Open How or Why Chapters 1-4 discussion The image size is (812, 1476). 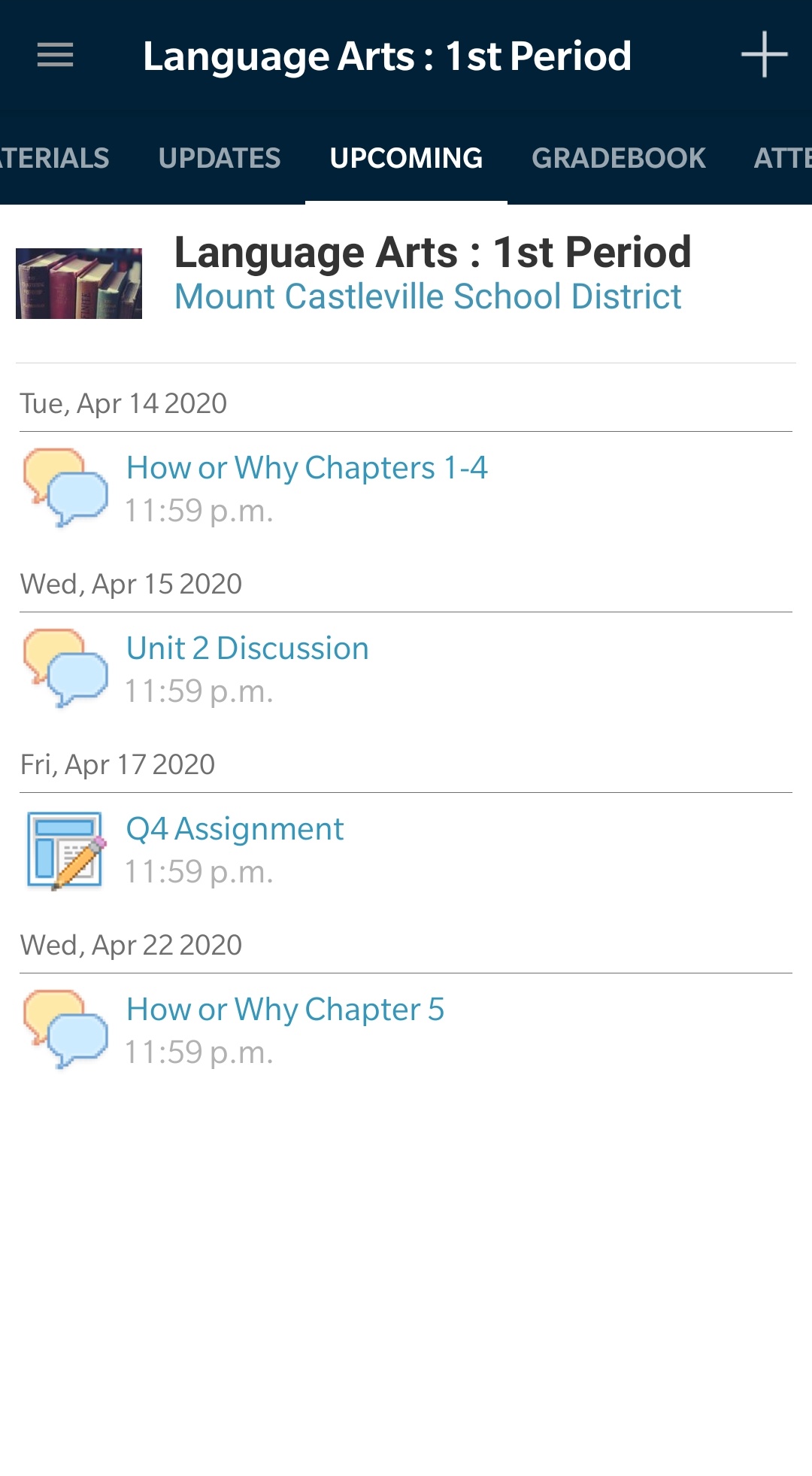(307, 468)
